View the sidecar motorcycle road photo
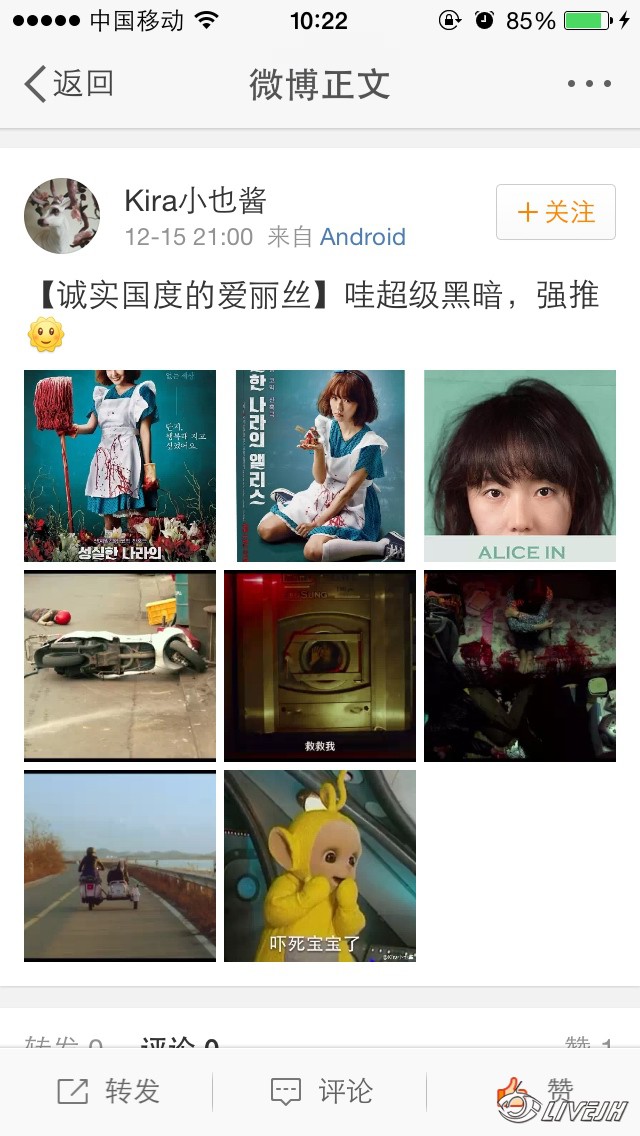Screen dimensions: 640x1136 [x=120, y=866]
